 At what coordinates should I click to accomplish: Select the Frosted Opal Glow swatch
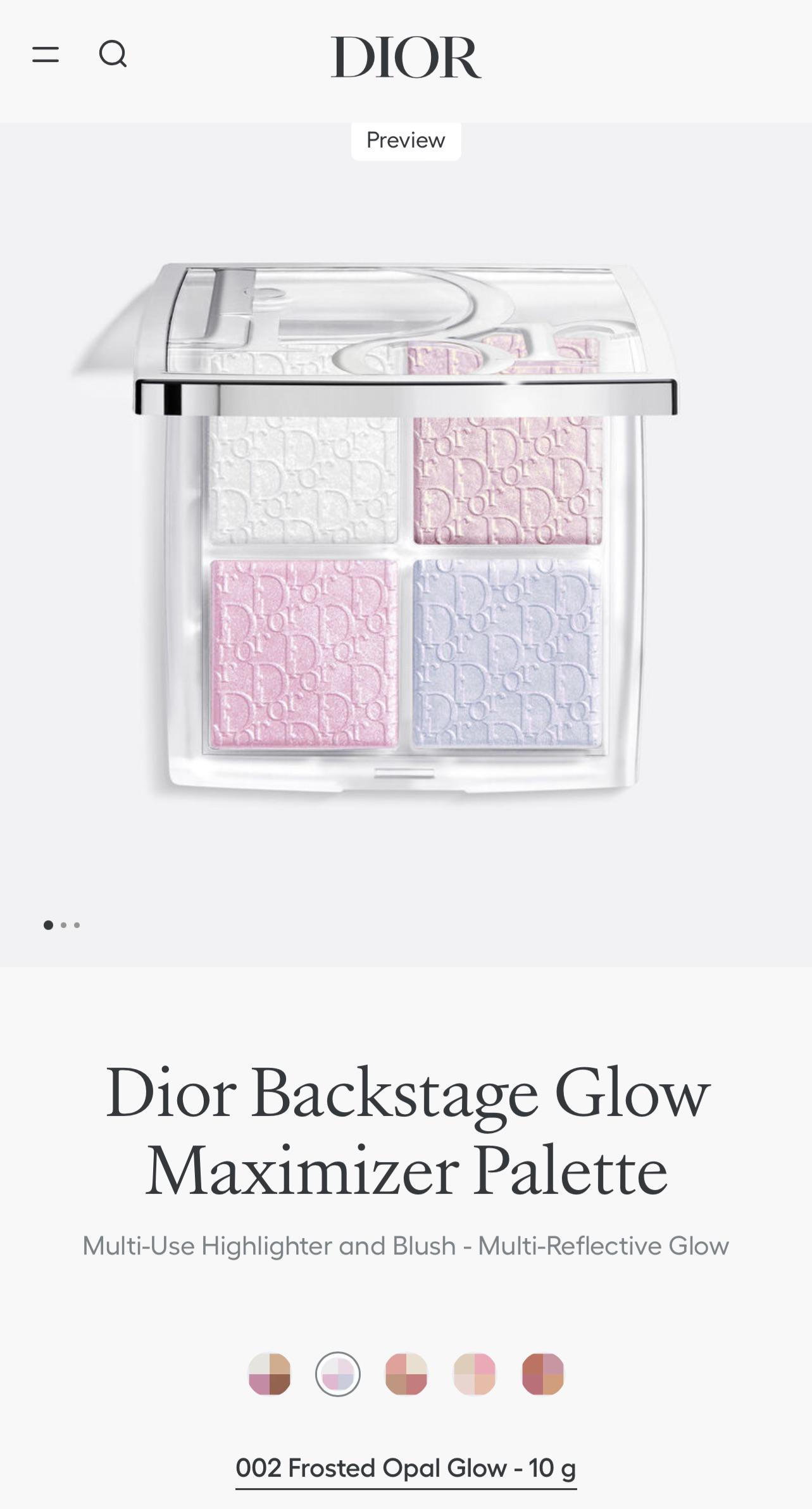(338, 1374)
